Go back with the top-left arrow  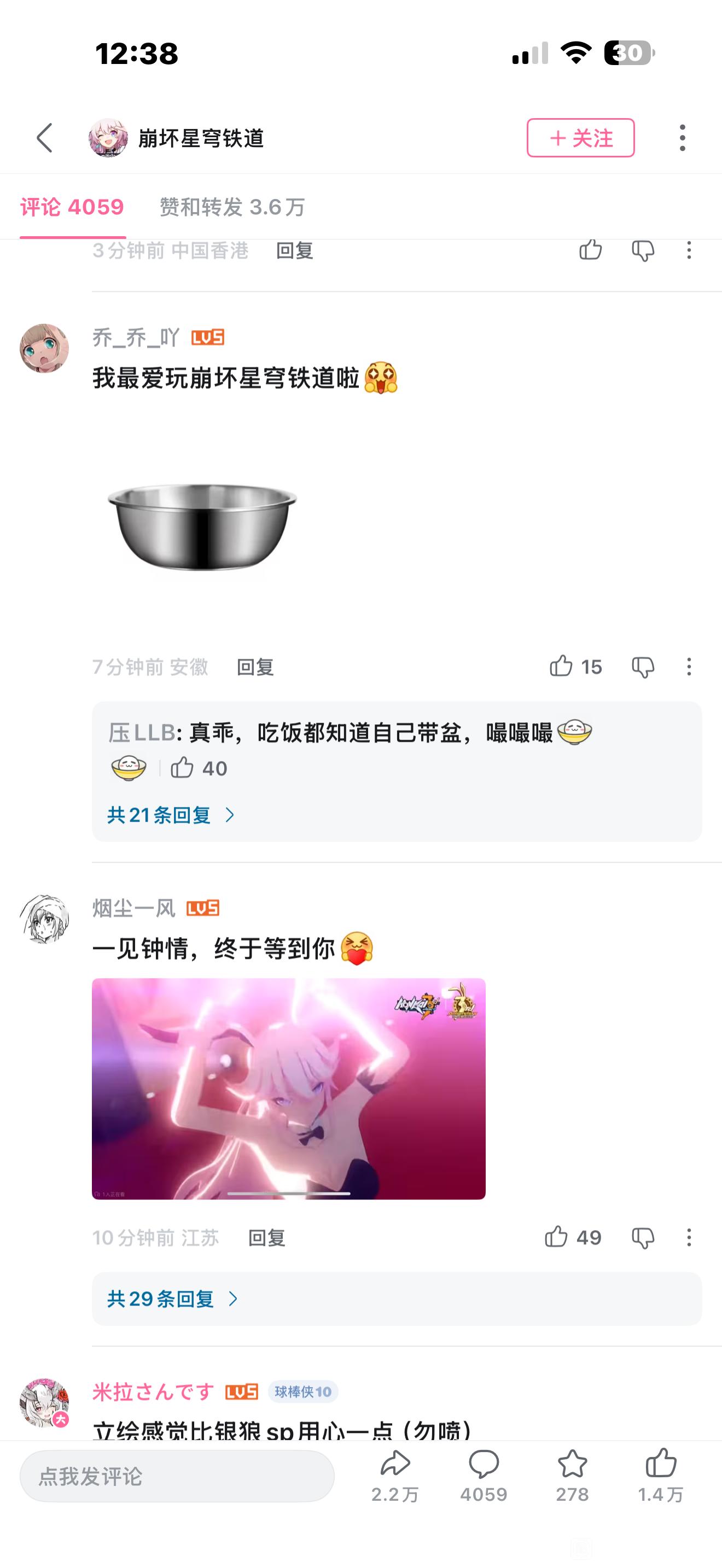[44, 138]
